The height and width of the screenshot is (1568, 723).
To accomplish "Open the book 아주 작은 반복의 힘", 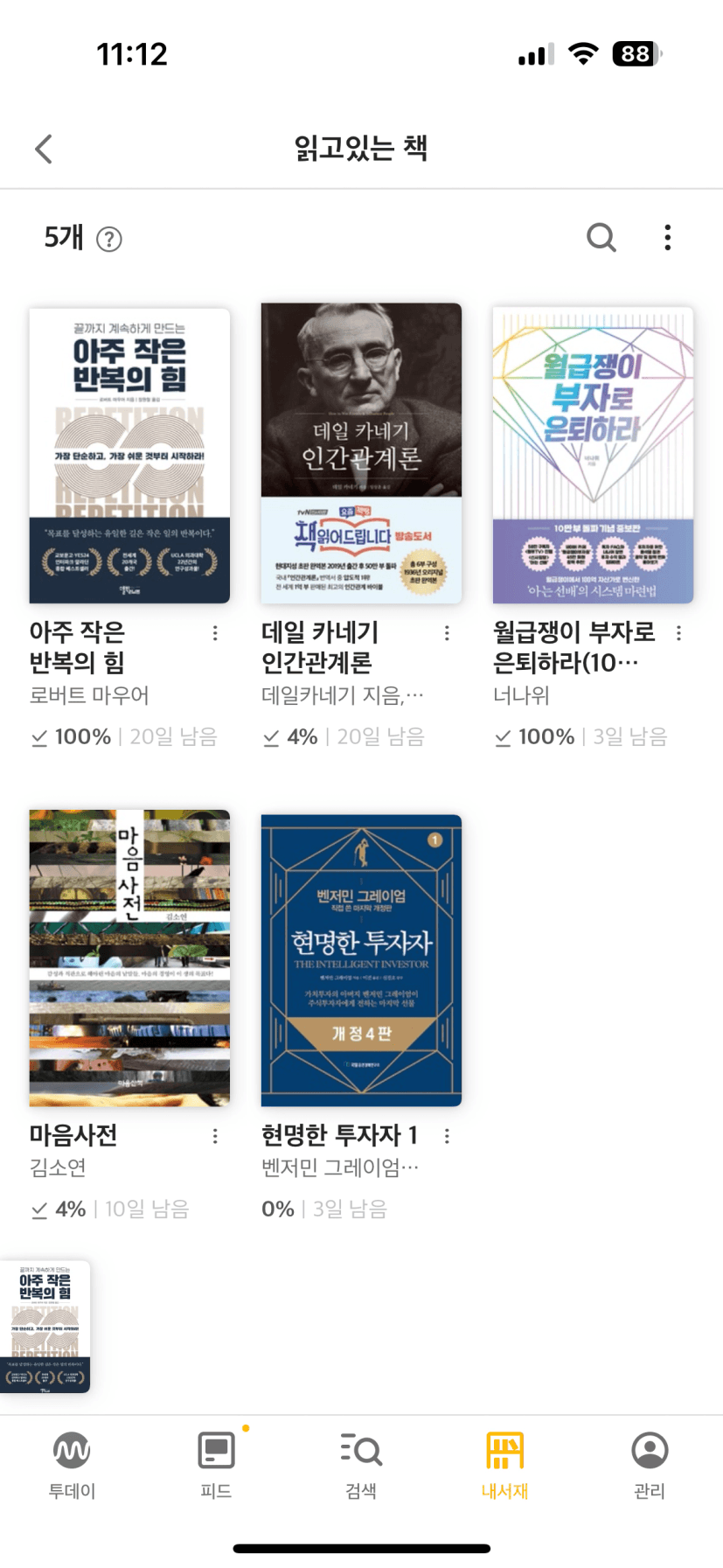I will click(x=129, y=456).
